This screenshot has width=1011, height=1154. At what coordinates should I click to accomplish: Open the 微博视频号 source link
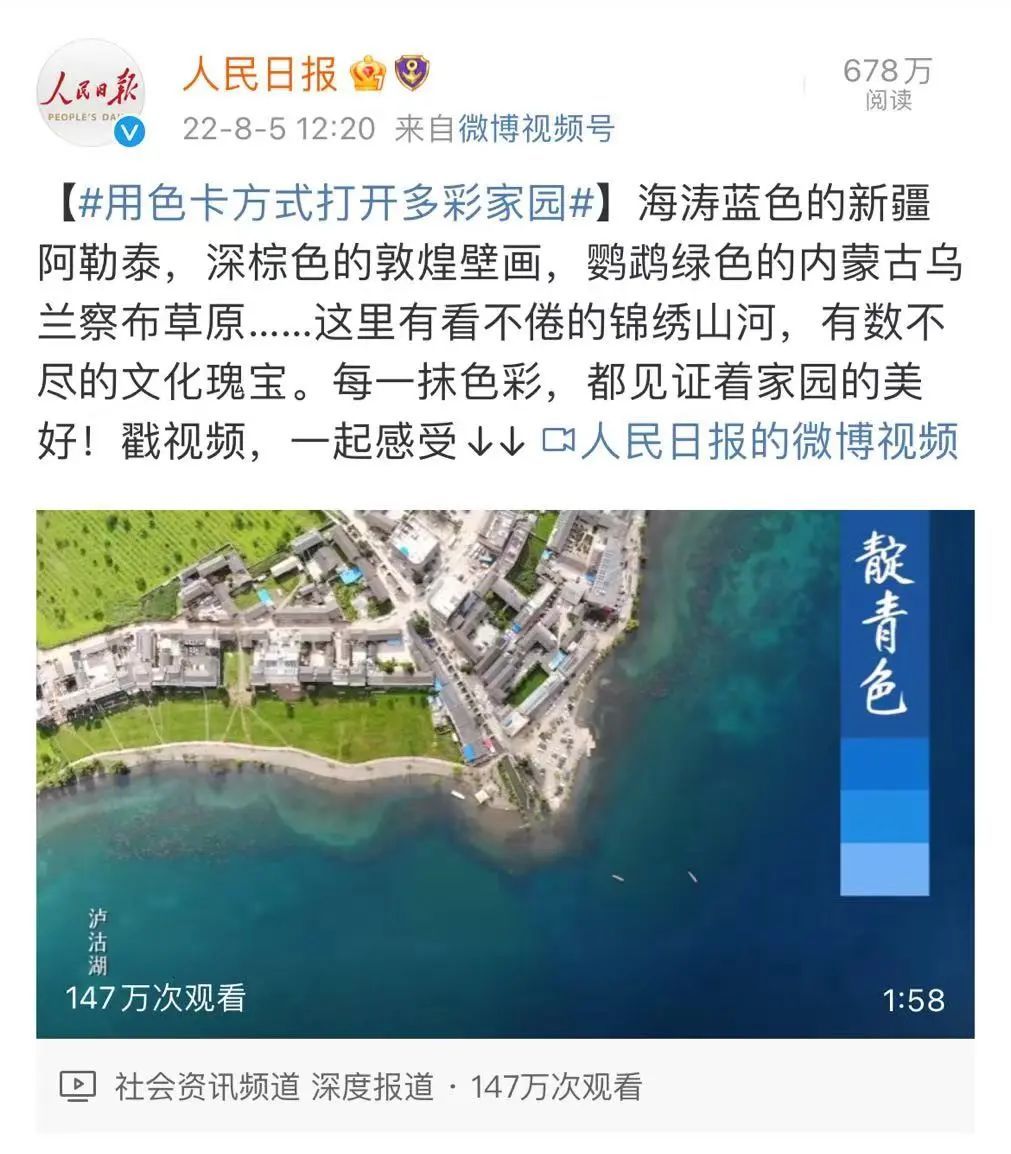coord(536,129)
